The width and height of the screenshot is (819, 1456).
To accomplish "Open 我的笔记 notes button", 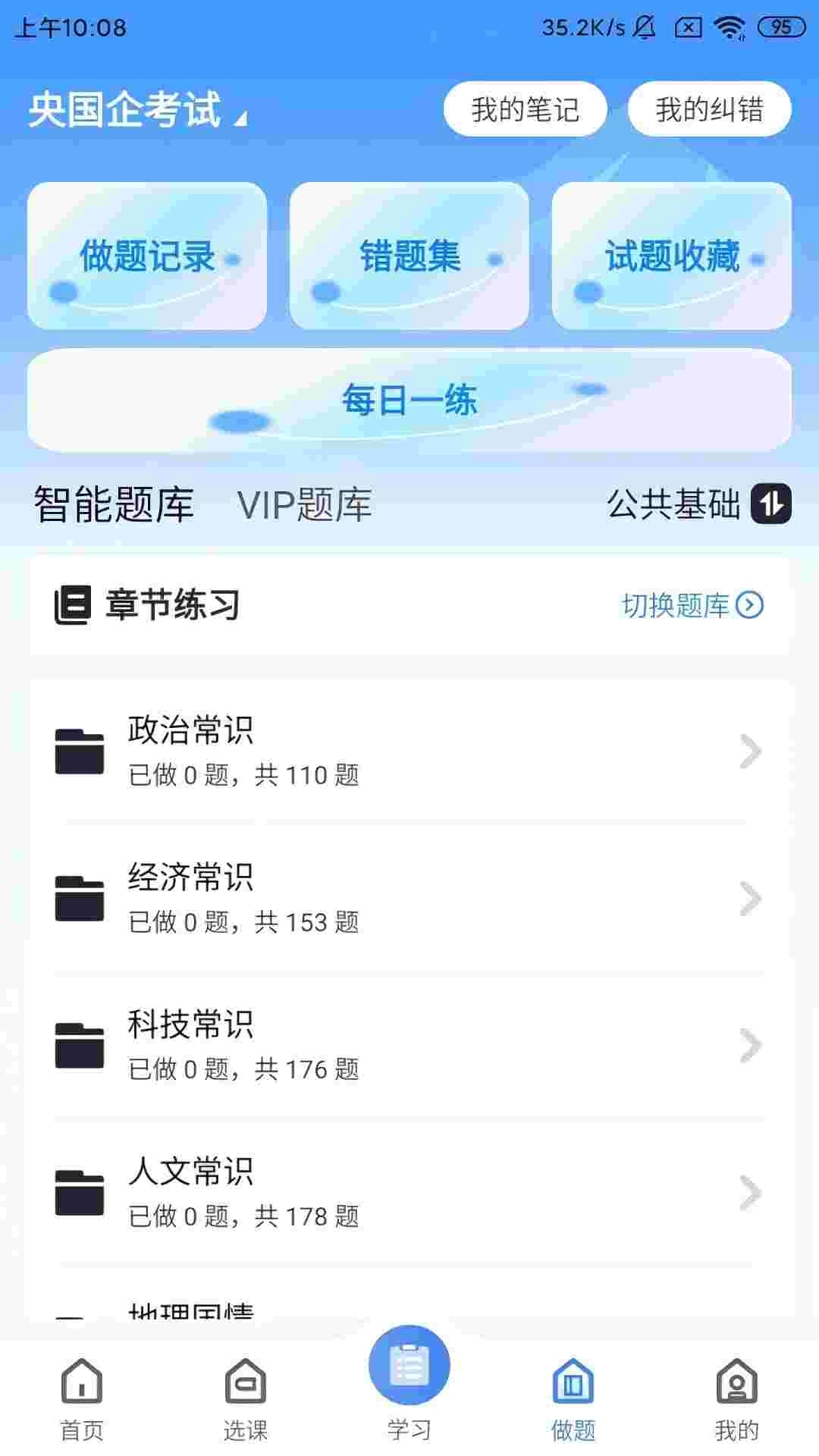I will click(526, 109).
